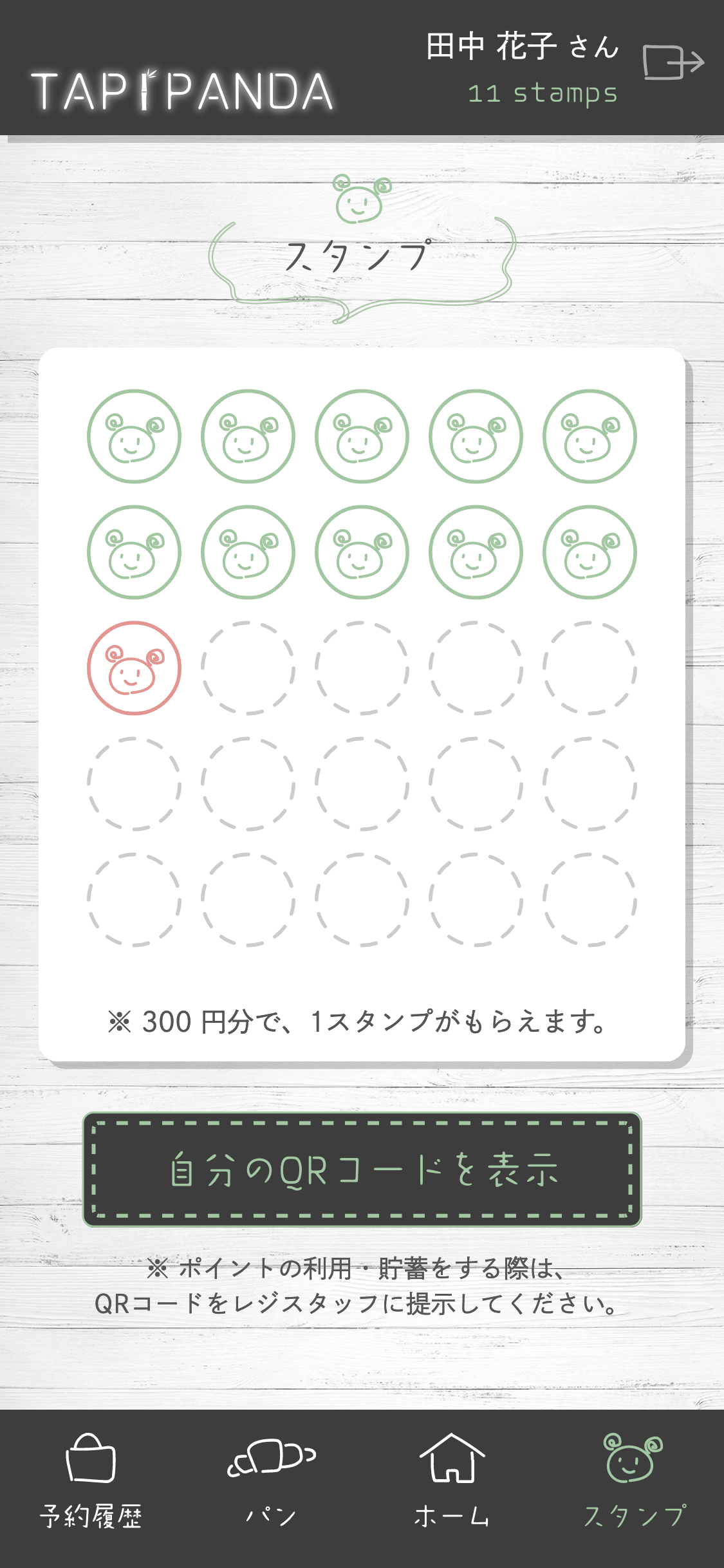Go to the ホーム home tab
This screenshot has height=1568, width=724.
tap(452, 1480)
